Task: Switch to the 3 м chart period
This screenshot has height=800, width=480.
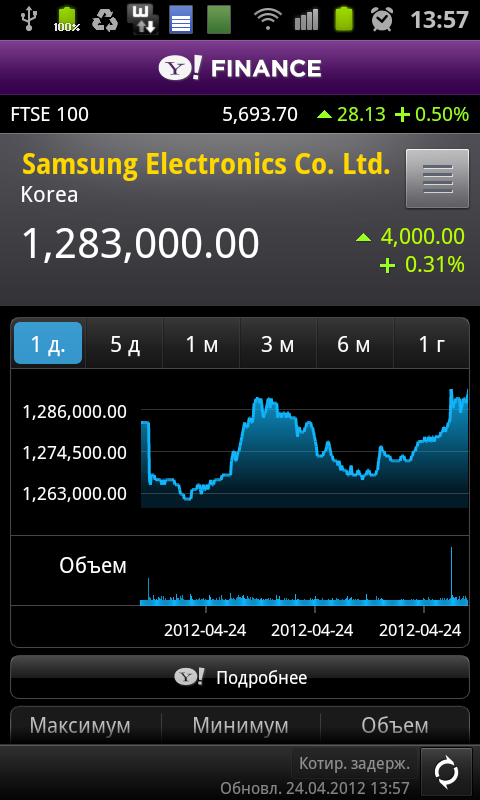Action: [x=278, y=343]
